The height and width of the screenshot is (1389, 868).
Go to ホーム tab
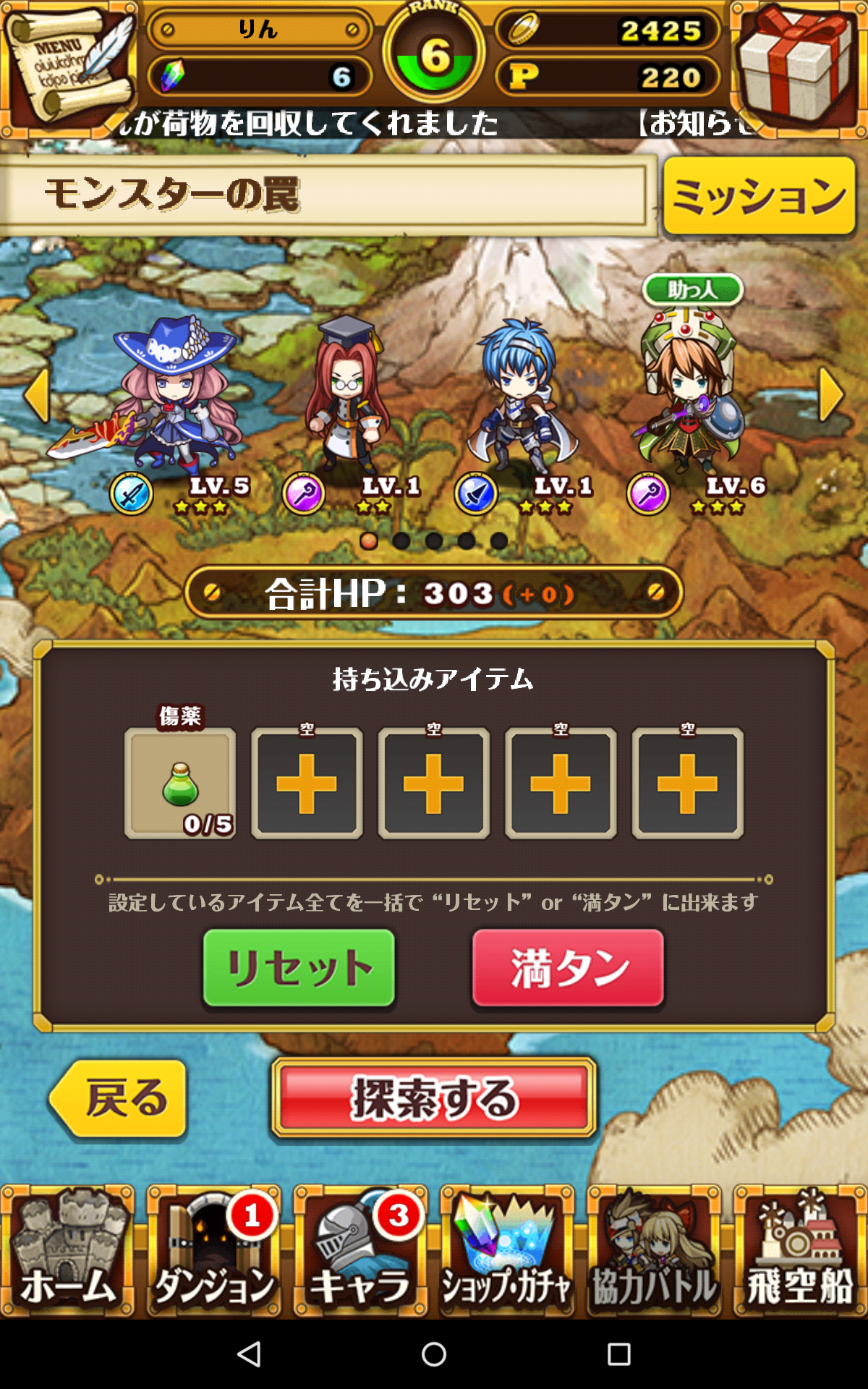(x=68, y=1252)
